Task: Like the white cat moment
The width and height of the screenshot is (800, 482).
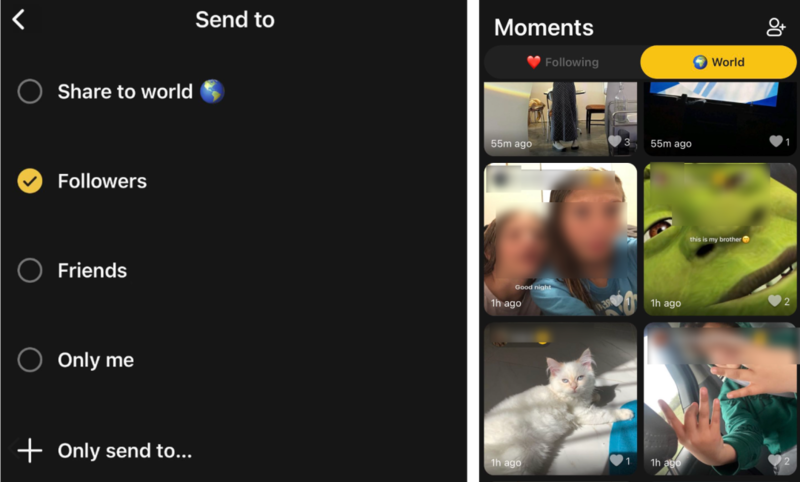Action: click(x=615, y=461)
